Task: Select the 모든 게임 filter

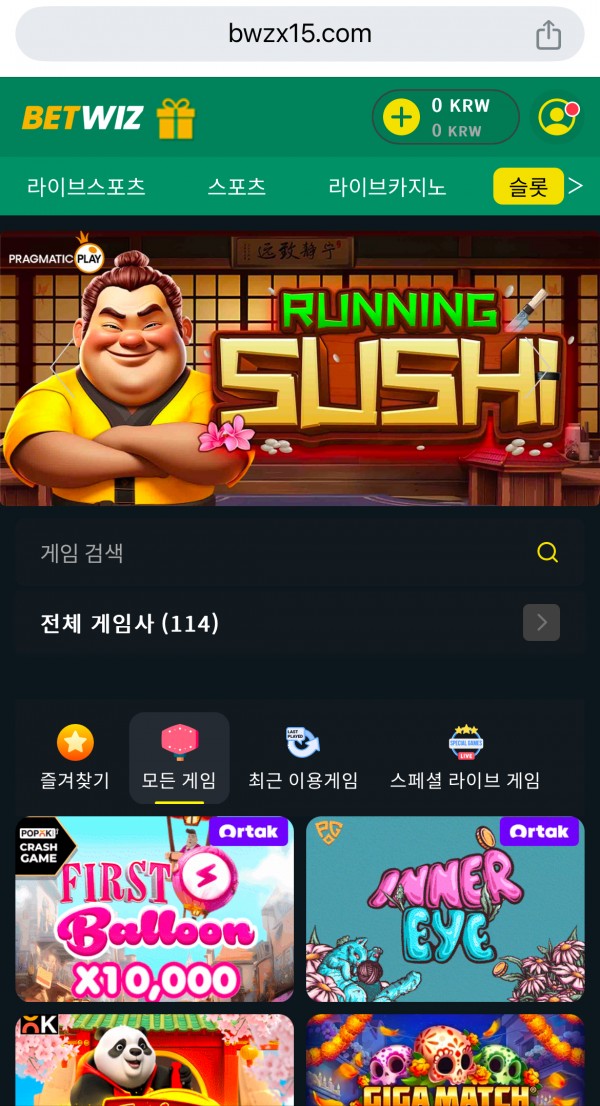Action: pyautogui.click(x=179, y=758)
